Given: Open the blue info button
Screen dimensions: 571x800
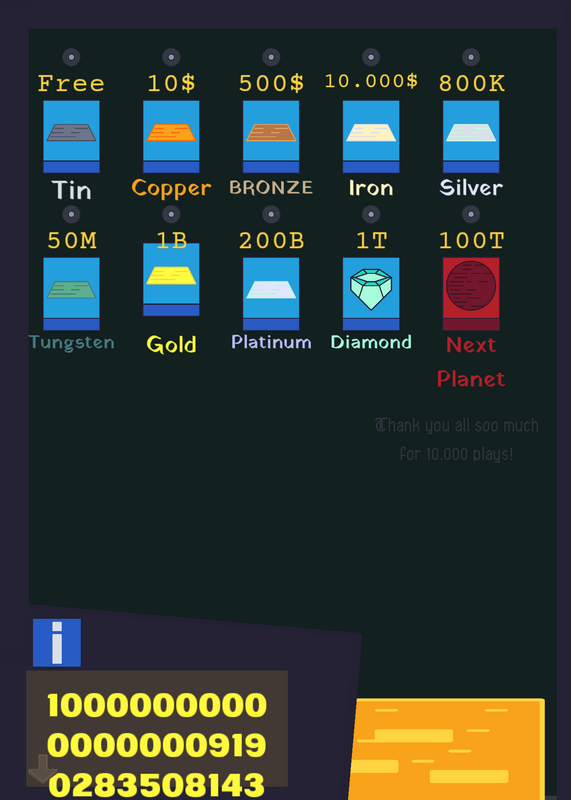Looking at the screenshot, I should pos(57,642).
